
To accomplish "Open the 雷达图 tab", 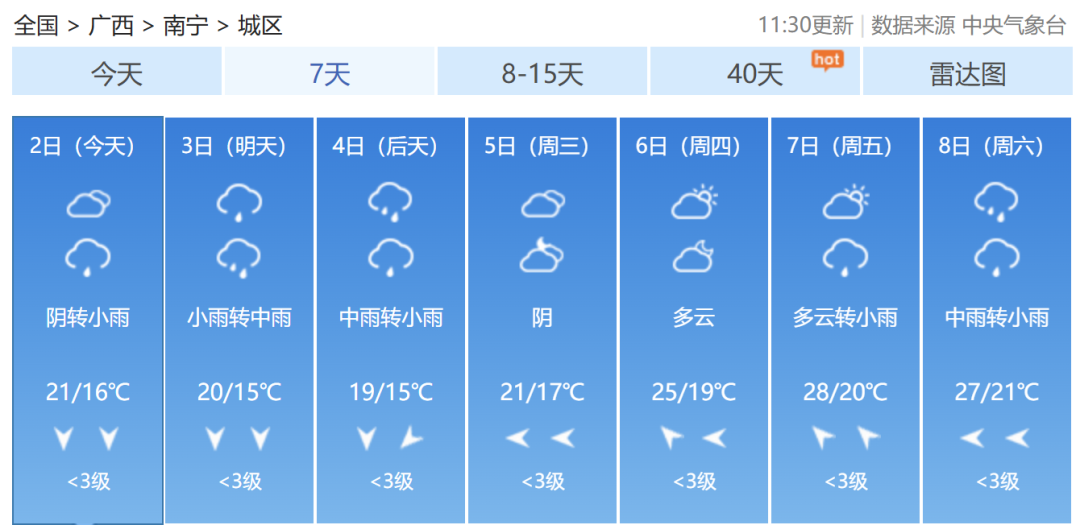I will [x=967, y=73].
